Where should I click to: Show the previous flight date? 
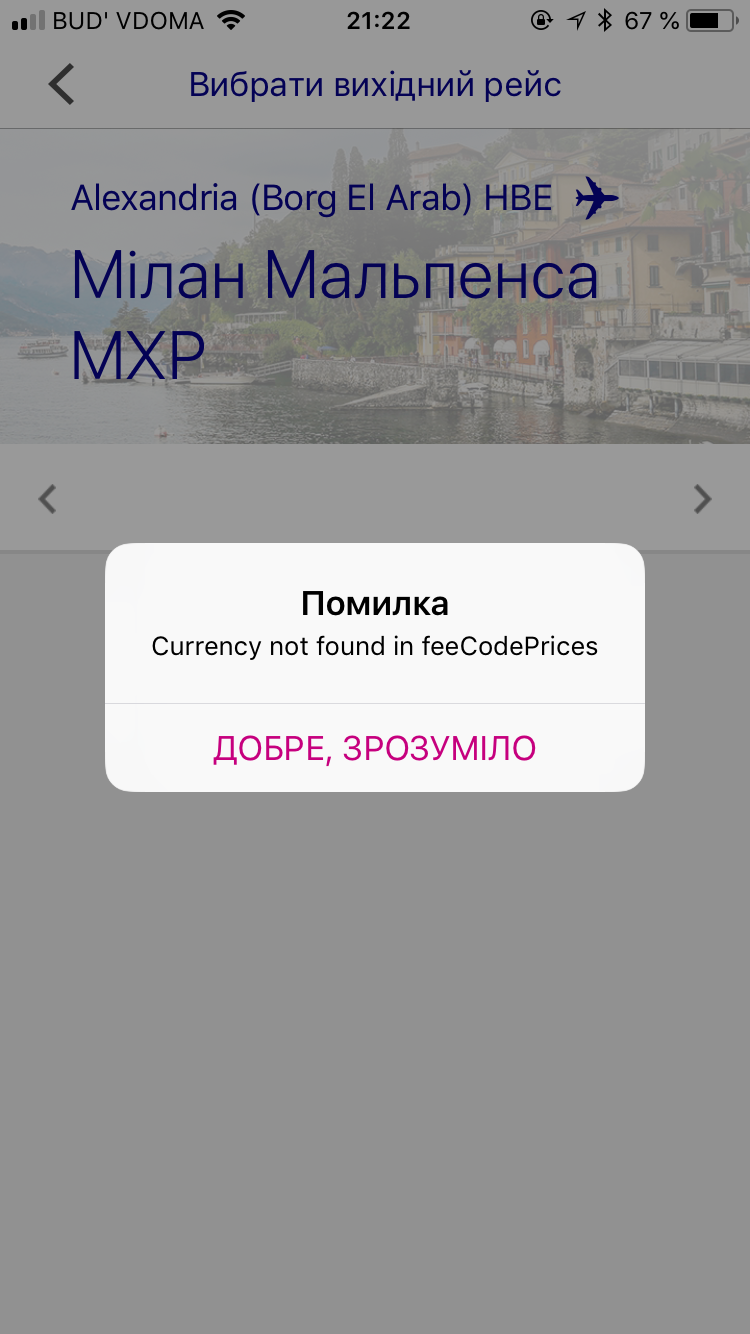coord(47,498)
